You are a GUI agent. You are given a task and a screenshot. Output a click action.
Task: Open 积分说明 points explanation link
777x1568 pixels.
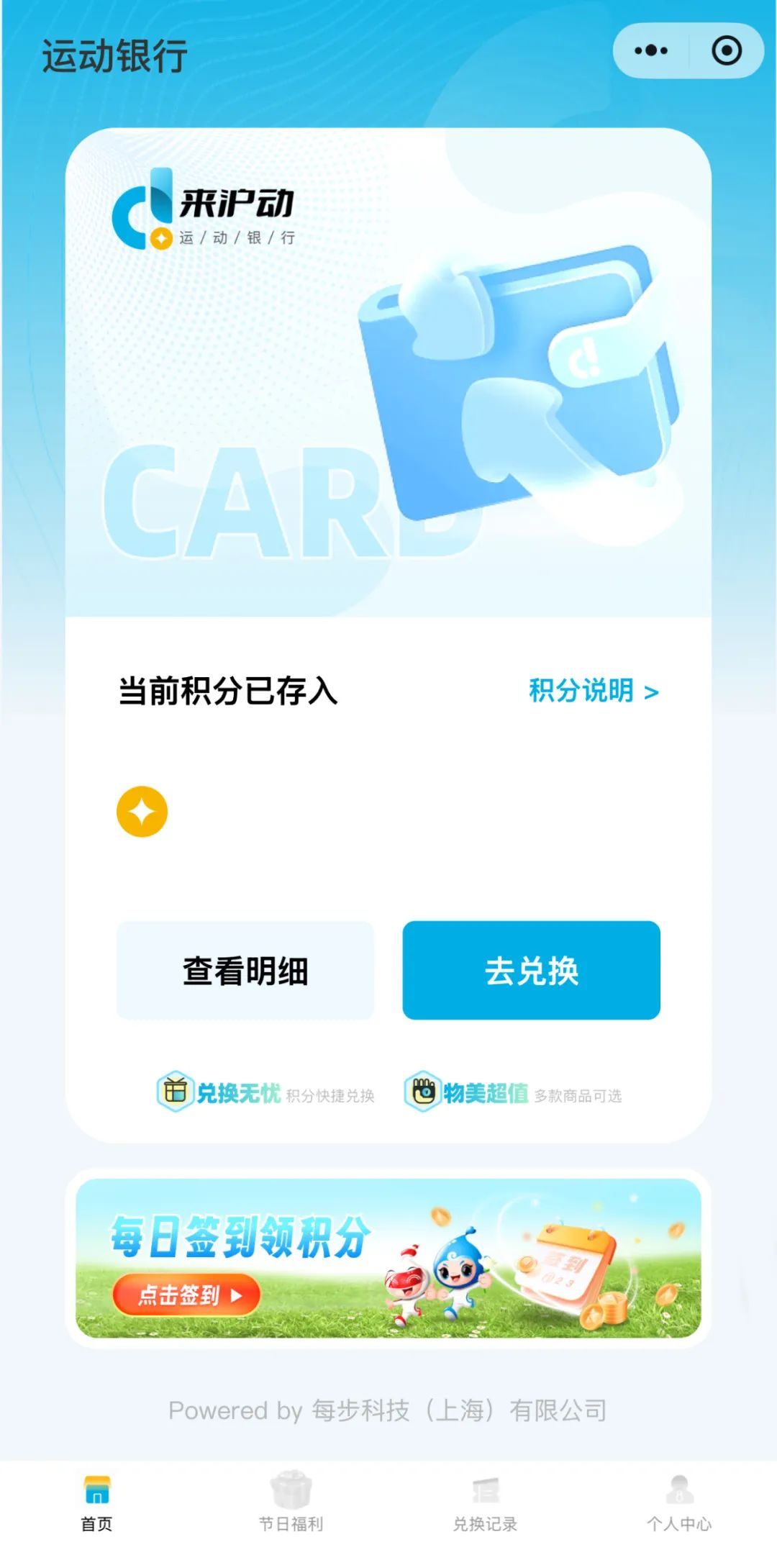594,692
